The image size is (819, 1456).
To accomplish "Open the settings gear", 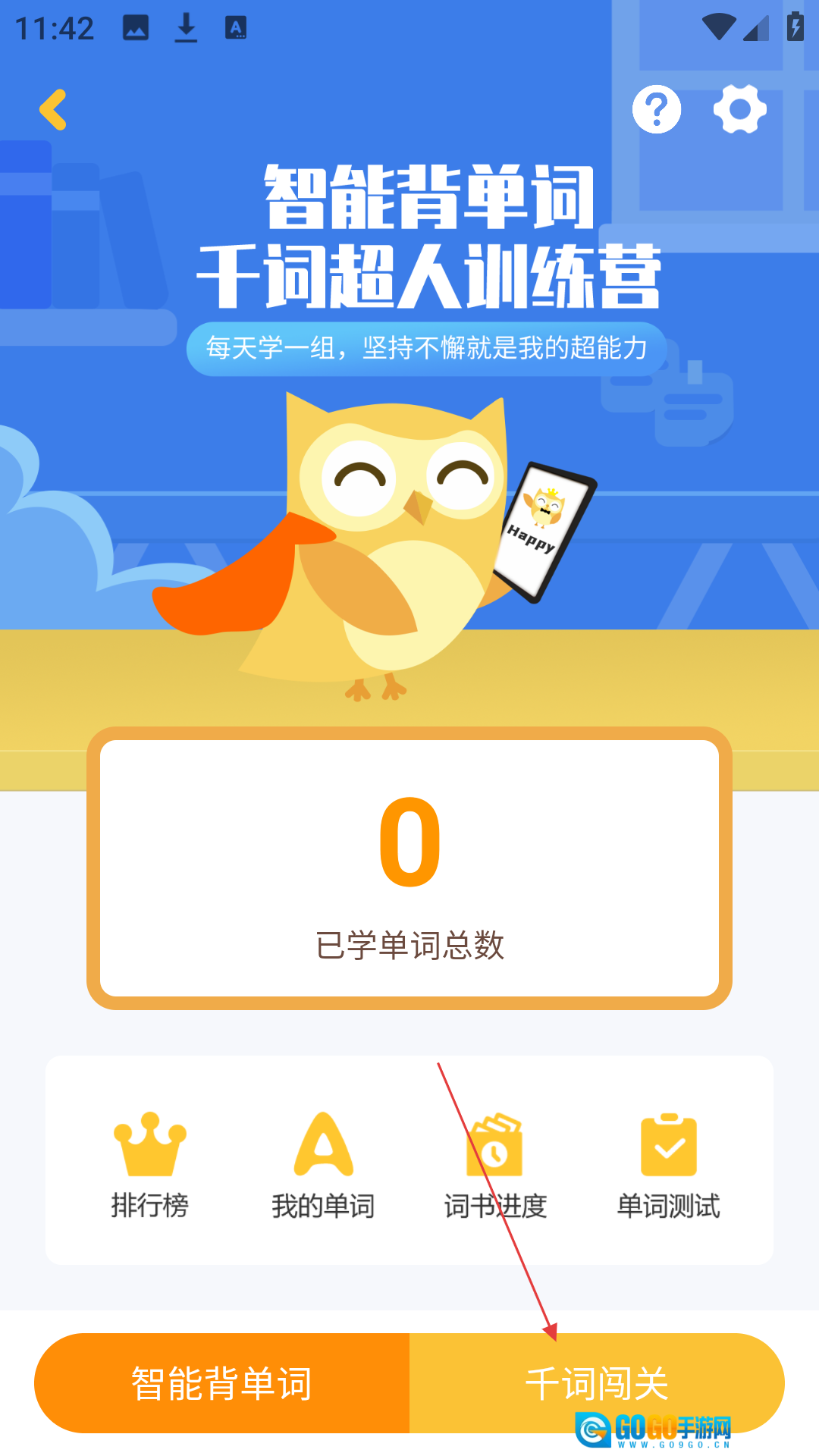I will pyautogui.click(x=739, y=110).
